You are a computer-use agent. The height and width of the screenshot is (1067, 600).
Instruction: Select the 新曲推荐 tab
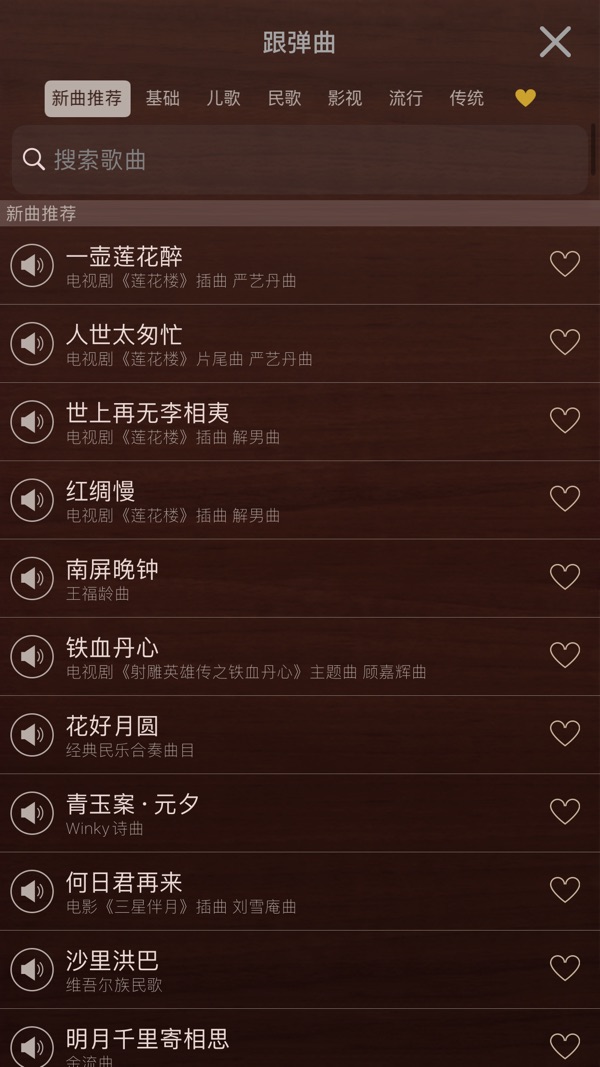pyautogui.click(x=87, y=99)
